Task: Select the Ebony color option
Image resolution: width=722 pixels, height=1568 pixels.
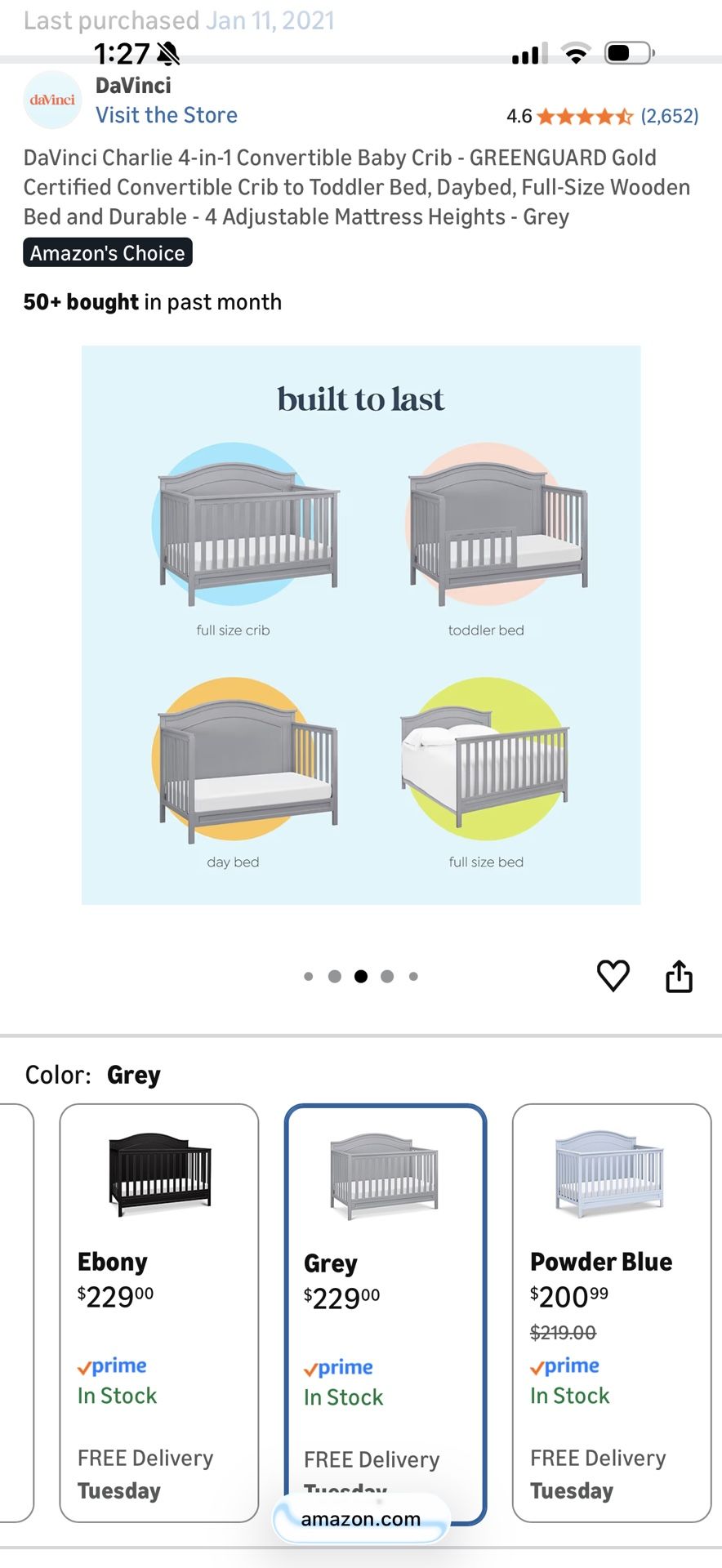Action: tap(159, 1312)
